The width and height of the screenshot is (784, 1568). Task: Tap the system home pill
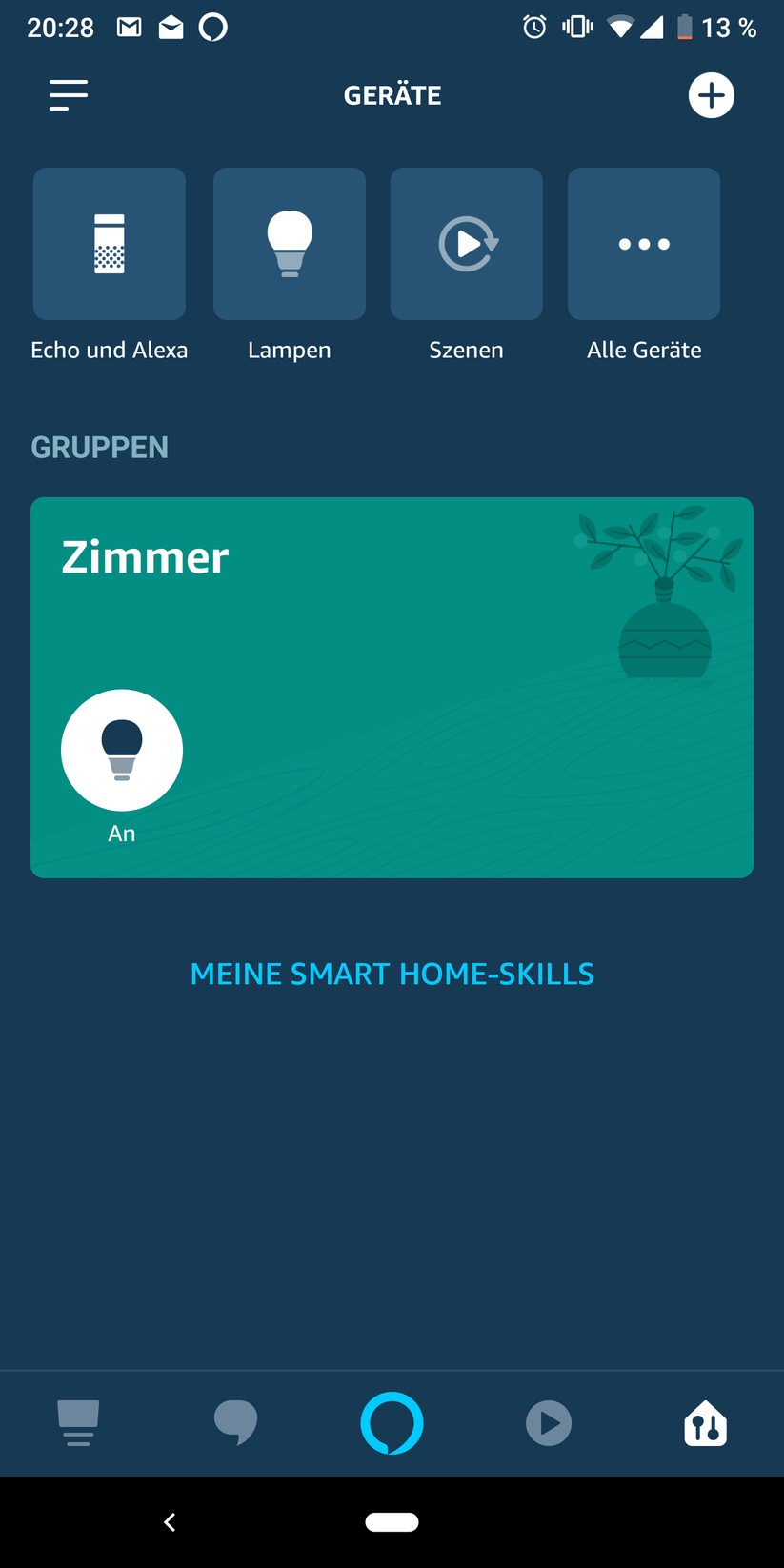(392, 1522)
